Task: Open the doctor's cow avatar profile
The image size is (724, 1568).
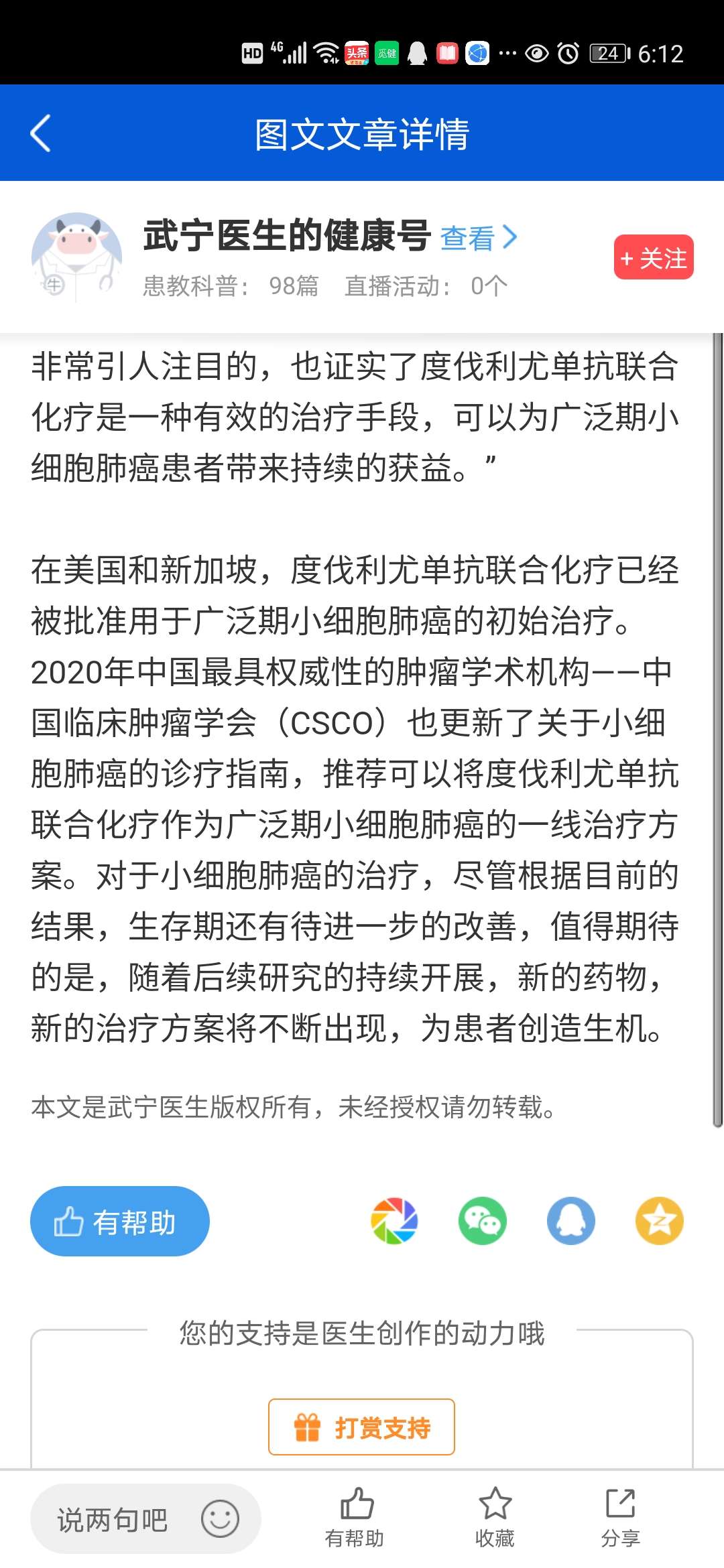Action: (x=76, y=257)
